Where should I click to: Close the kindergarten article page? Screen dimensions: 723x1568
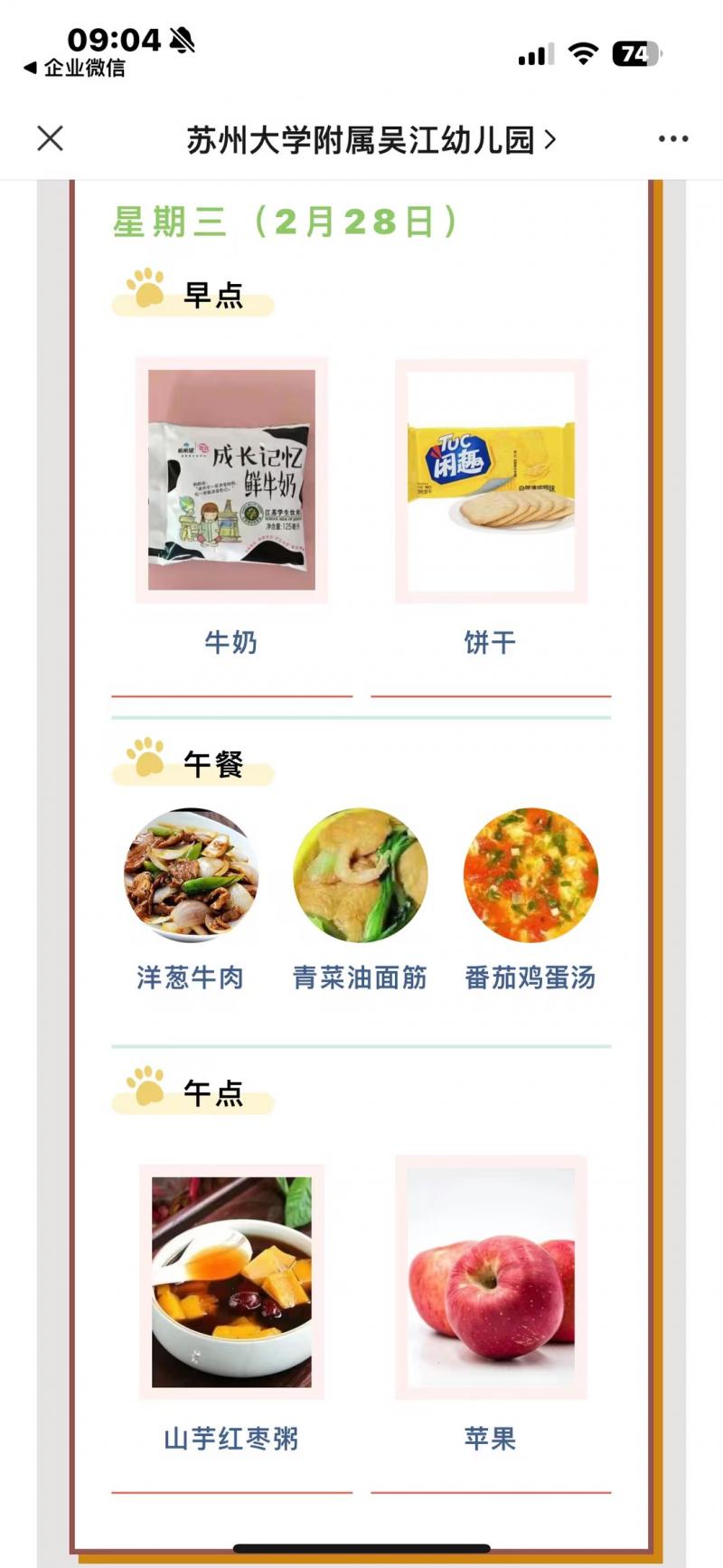51,138
